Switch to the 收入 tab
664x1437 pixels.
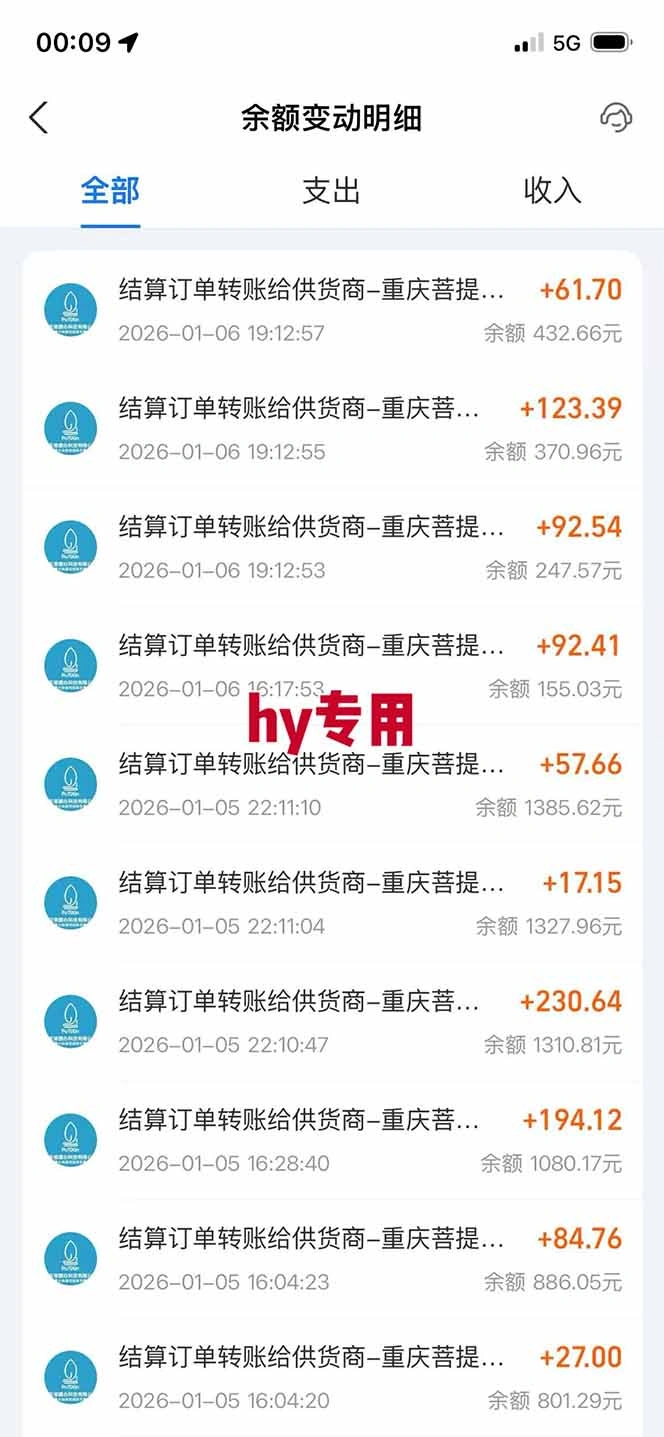pyautogui.click(x=552, y=190)
